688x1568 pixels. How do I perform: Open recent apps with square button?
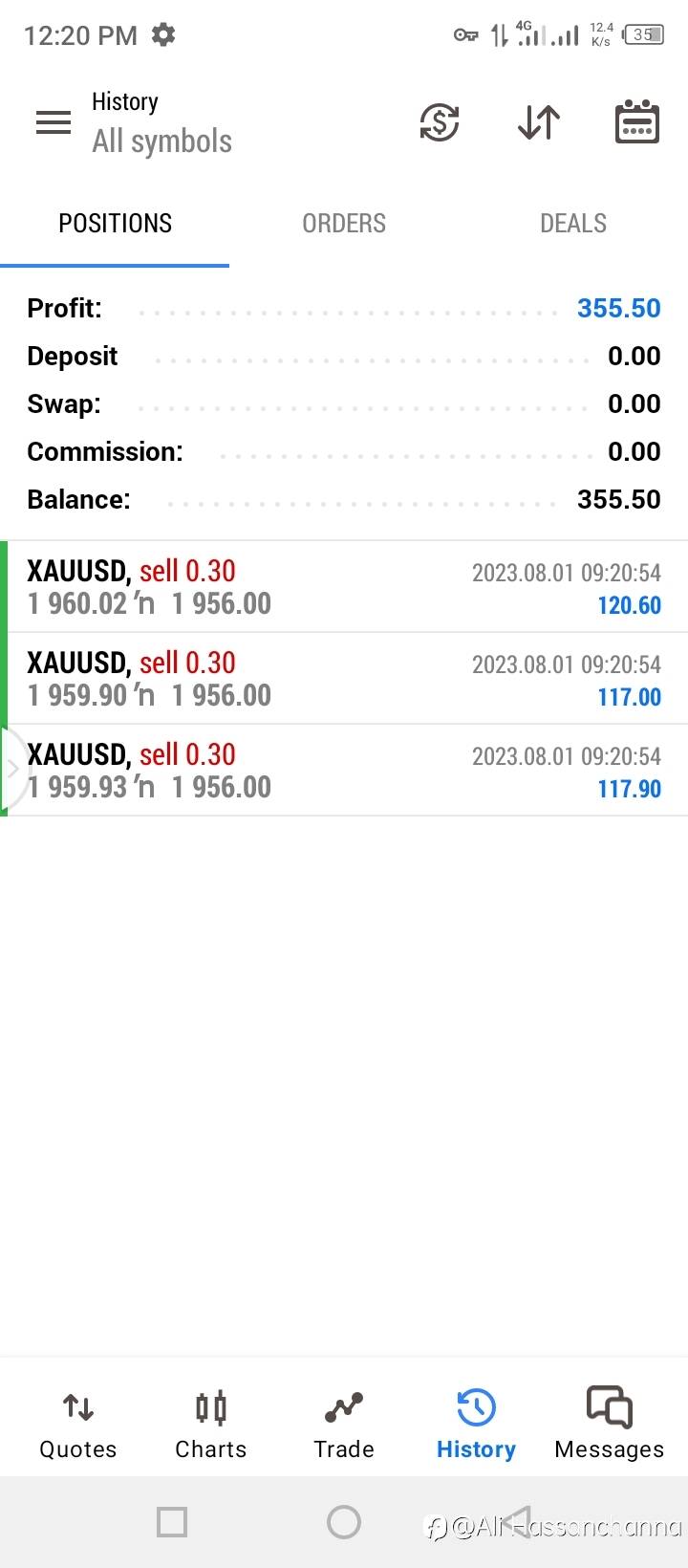pyautogui.click(x=172, y=1522)
